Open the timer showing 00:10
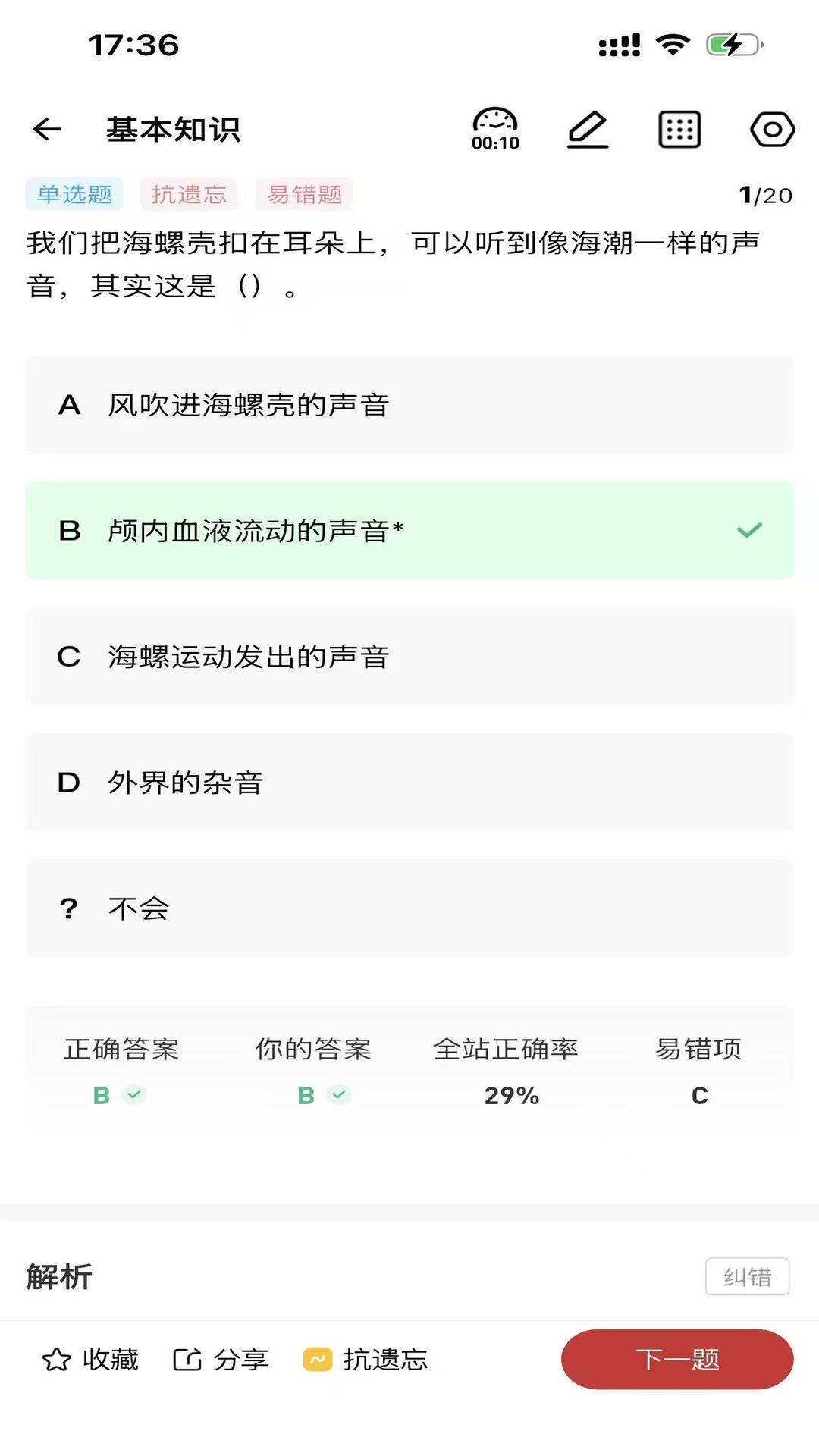This screenshot has width=819, height=1456. pos(494,127)
